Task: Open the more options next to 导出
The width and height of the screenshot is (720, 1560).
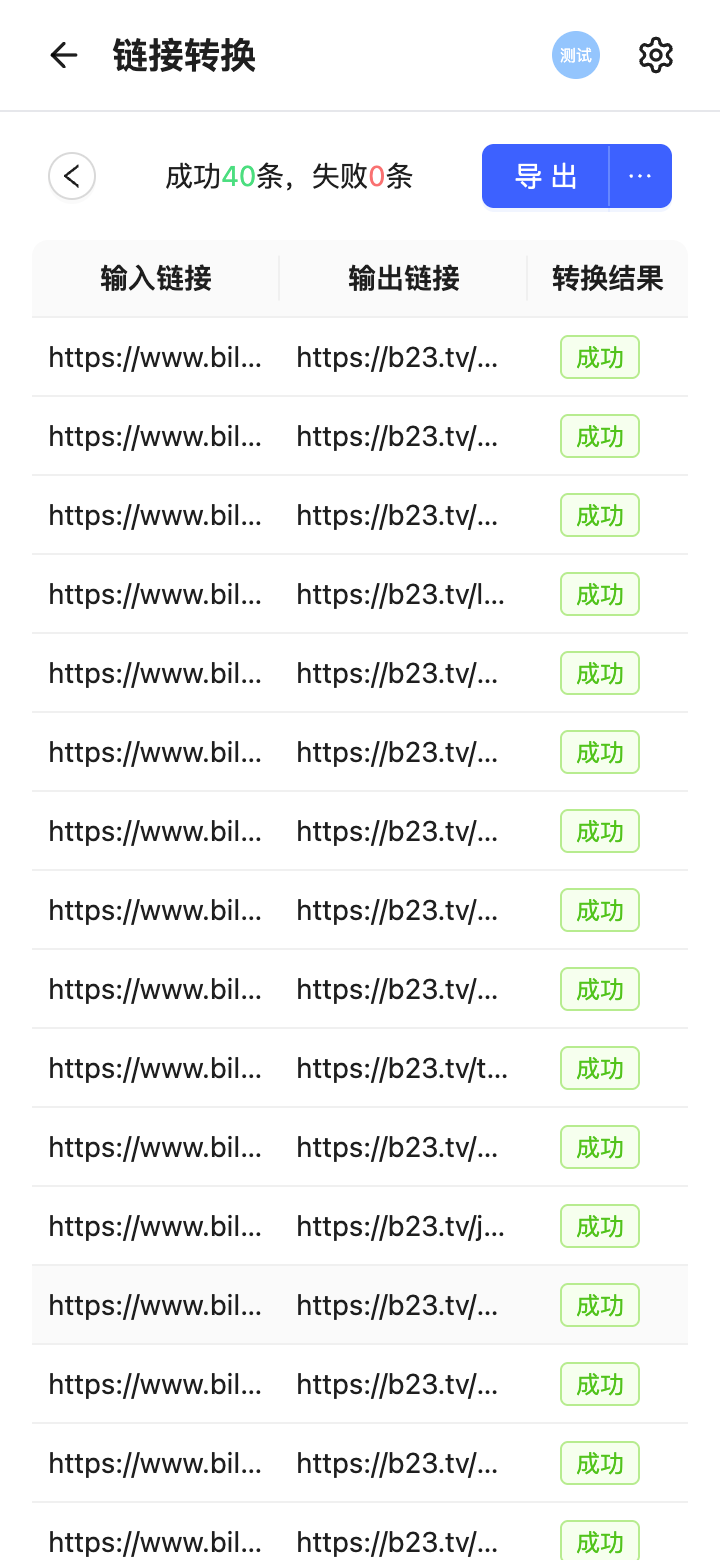Action: pos(640,176)
